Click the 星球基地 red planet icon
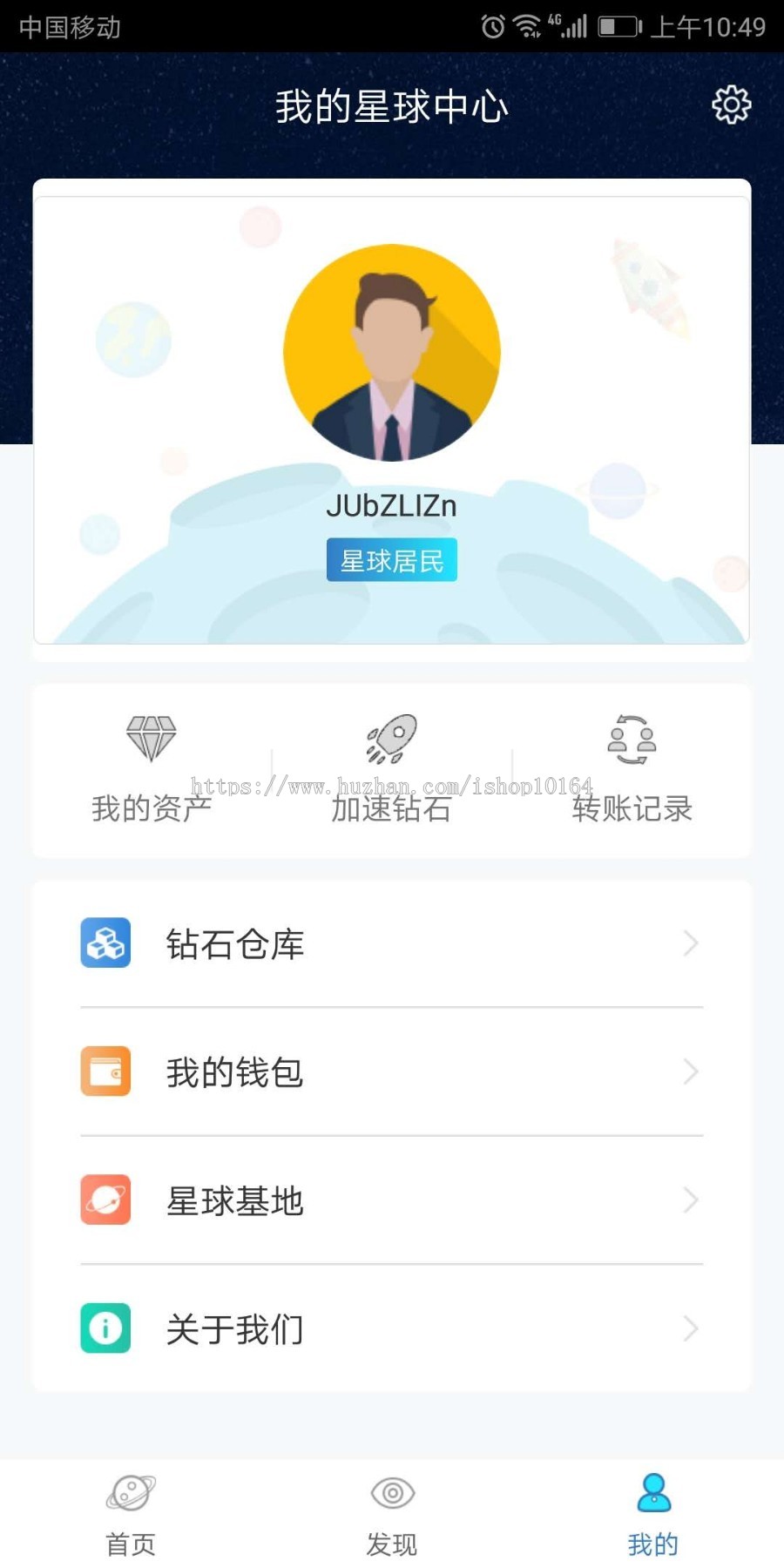784x1568 pixels. pyautogui.click(x=105, y=1200)
